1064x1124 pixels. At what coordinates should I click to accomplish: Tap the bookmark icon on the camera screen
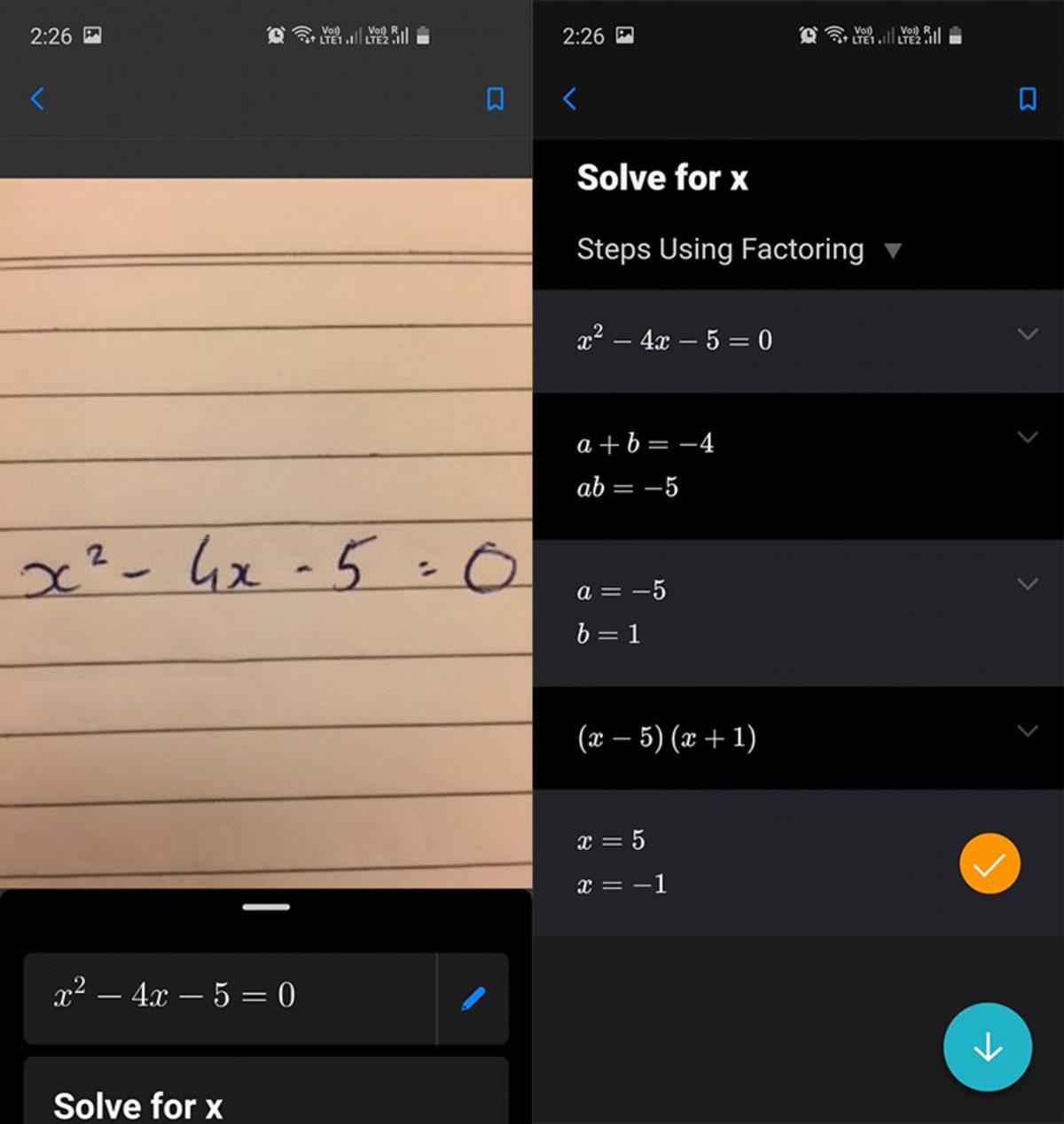coord(495,99)
